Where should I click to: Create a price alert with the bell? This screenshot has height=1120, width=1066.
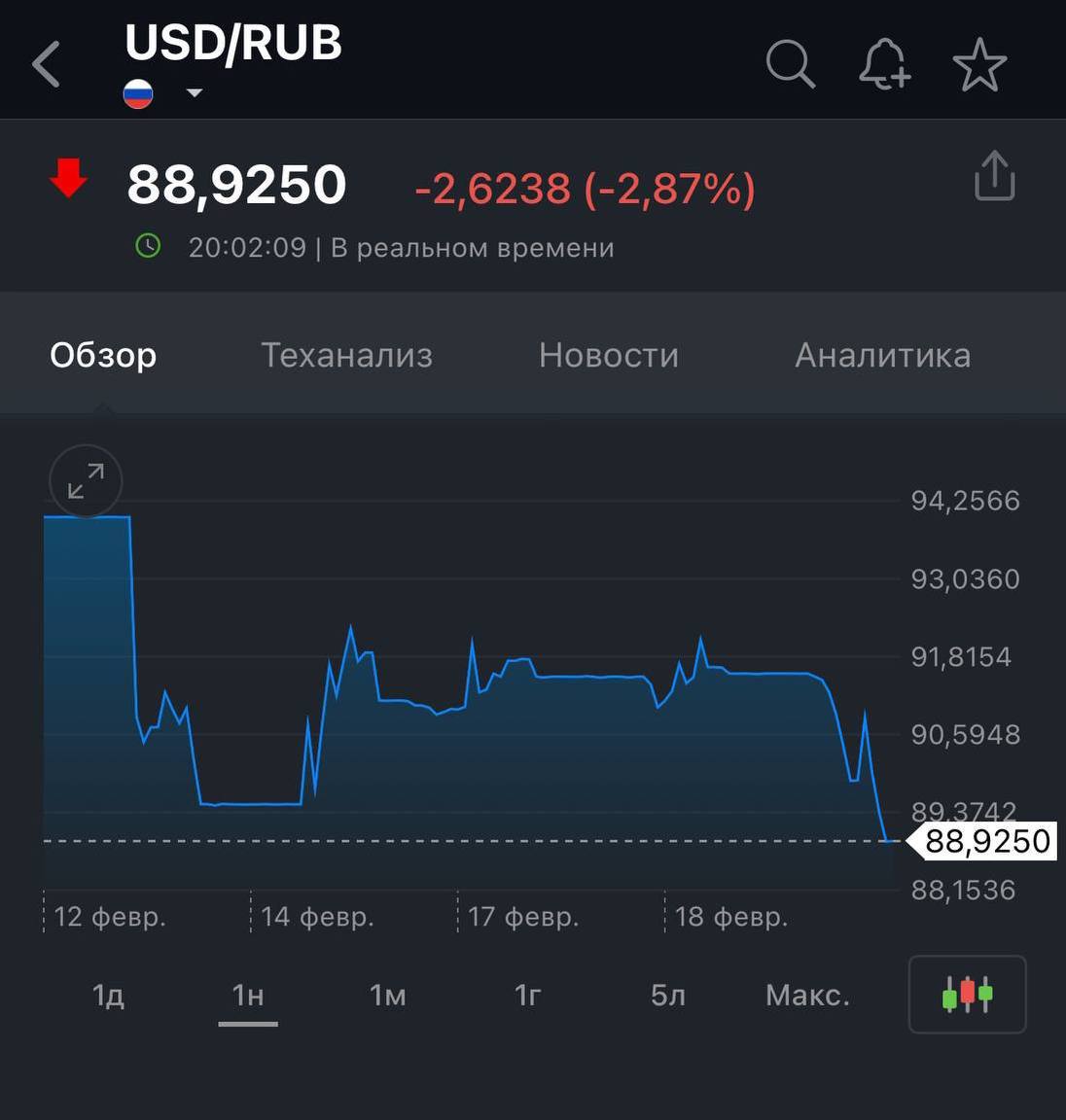coord(883,64)
